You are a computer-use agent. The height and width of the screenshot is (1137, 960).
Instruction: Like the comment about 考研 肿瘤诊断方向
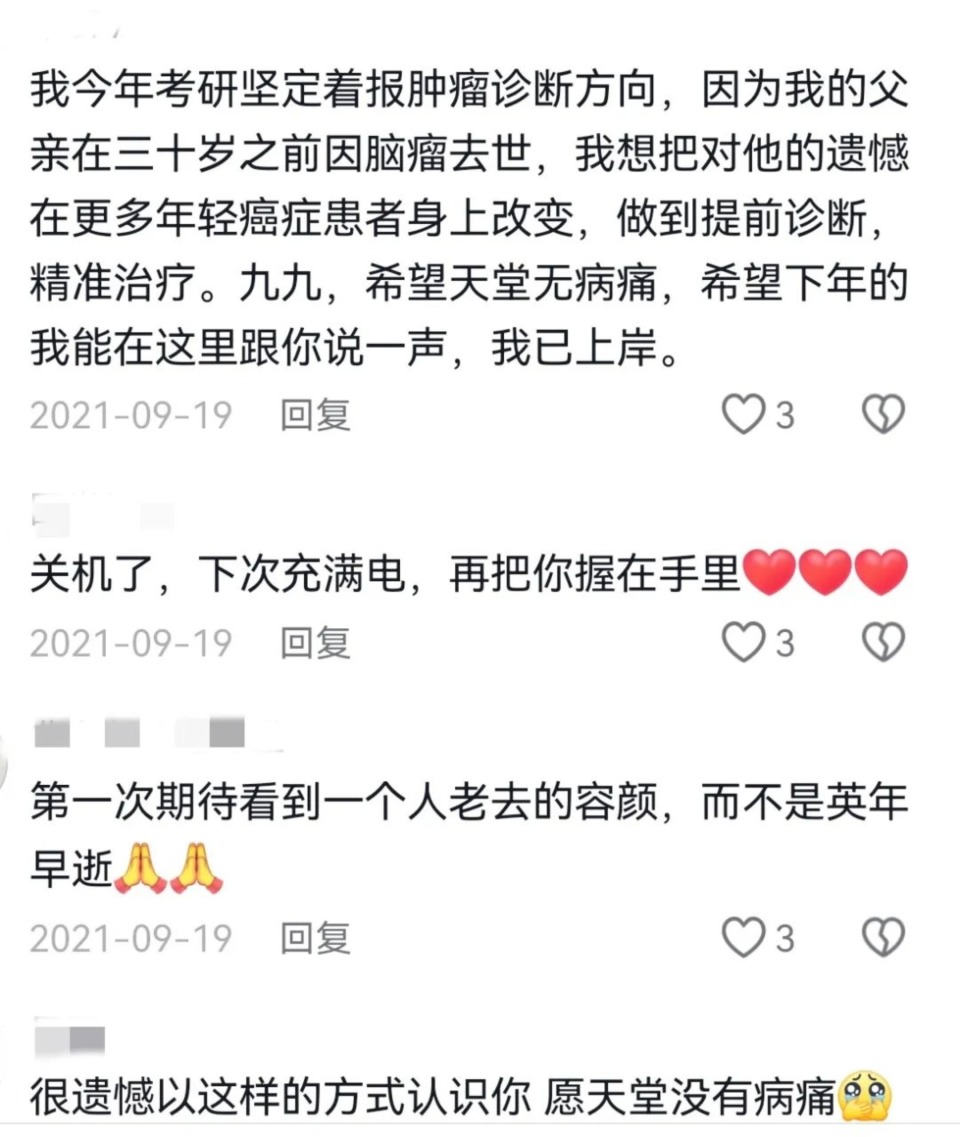pyautogui.click(x=743, y=415)
